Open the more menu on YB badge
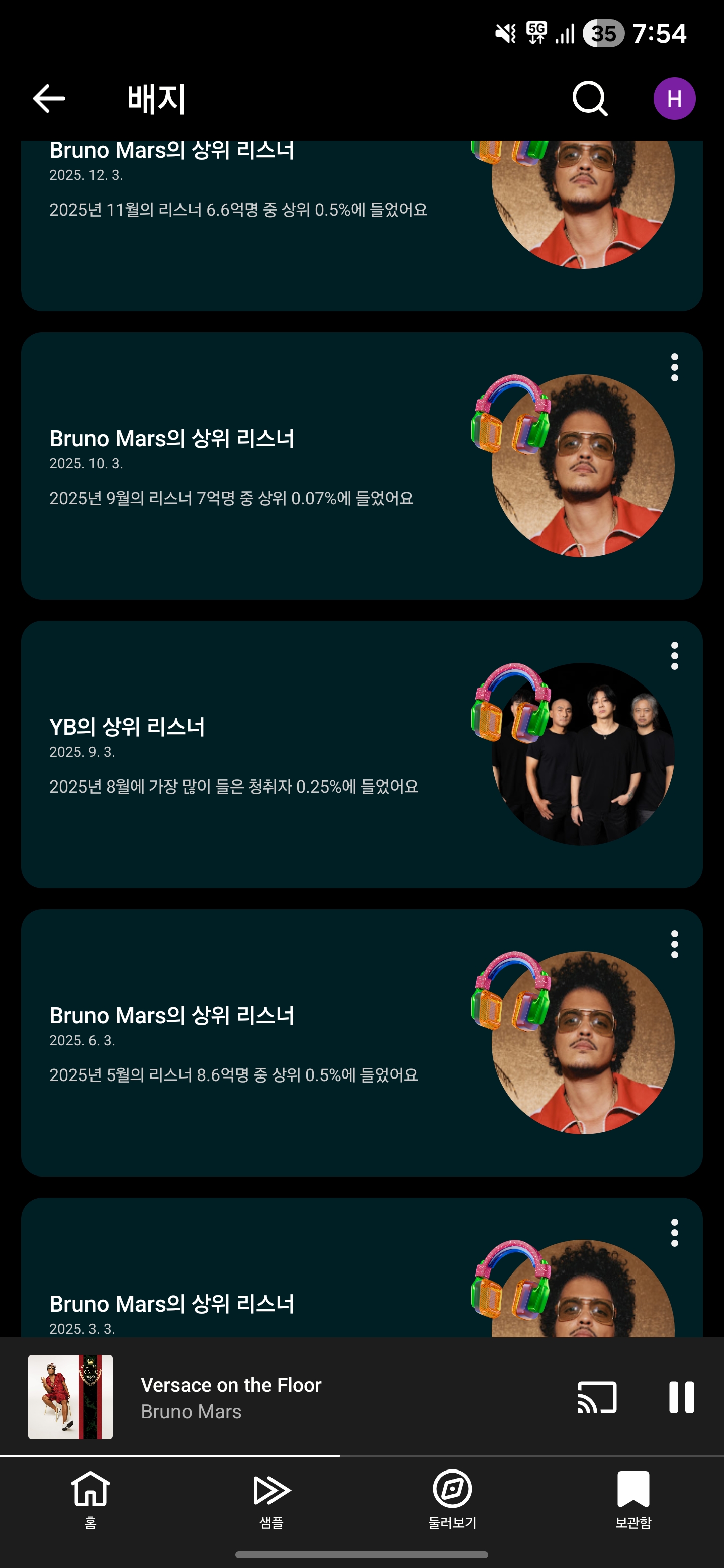This screenshot has width=724, height=1568. coord(674,656)
